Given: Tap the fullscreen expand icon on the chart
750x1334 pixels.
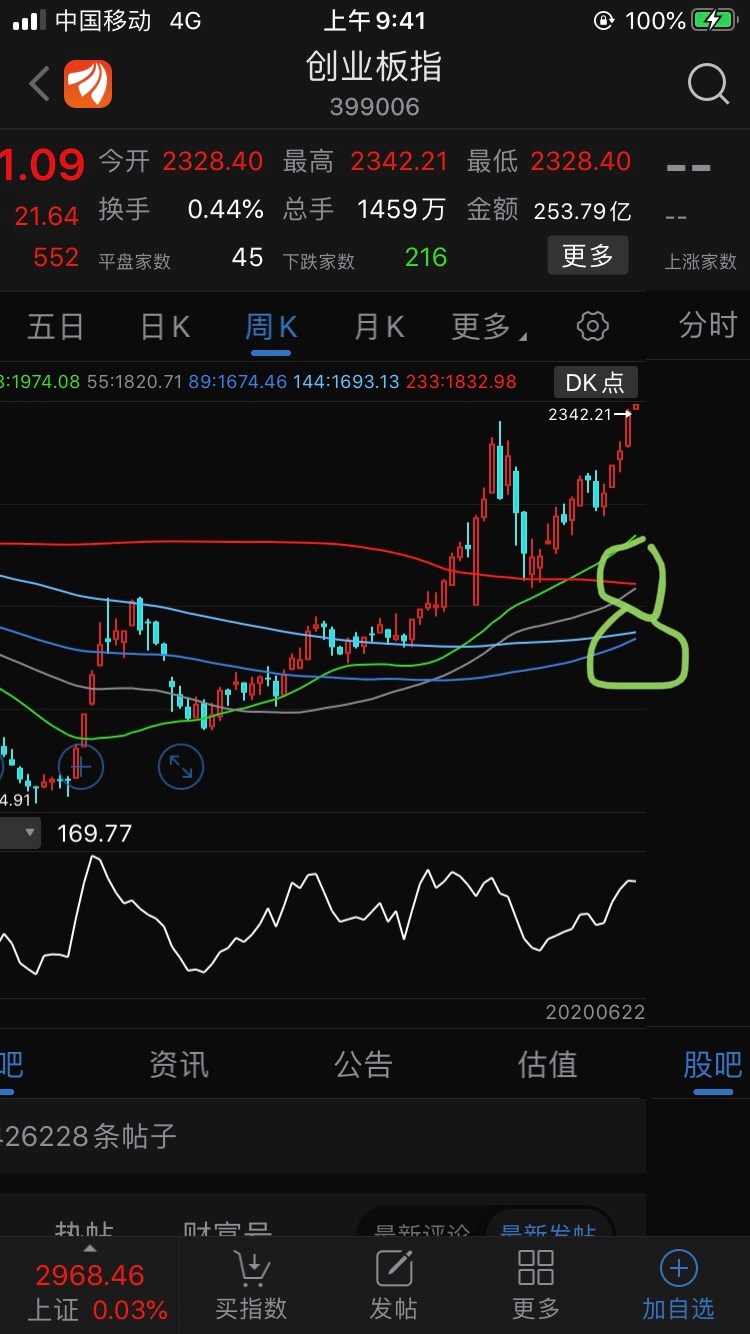Looking at the screenshot, I should (180, 766).
